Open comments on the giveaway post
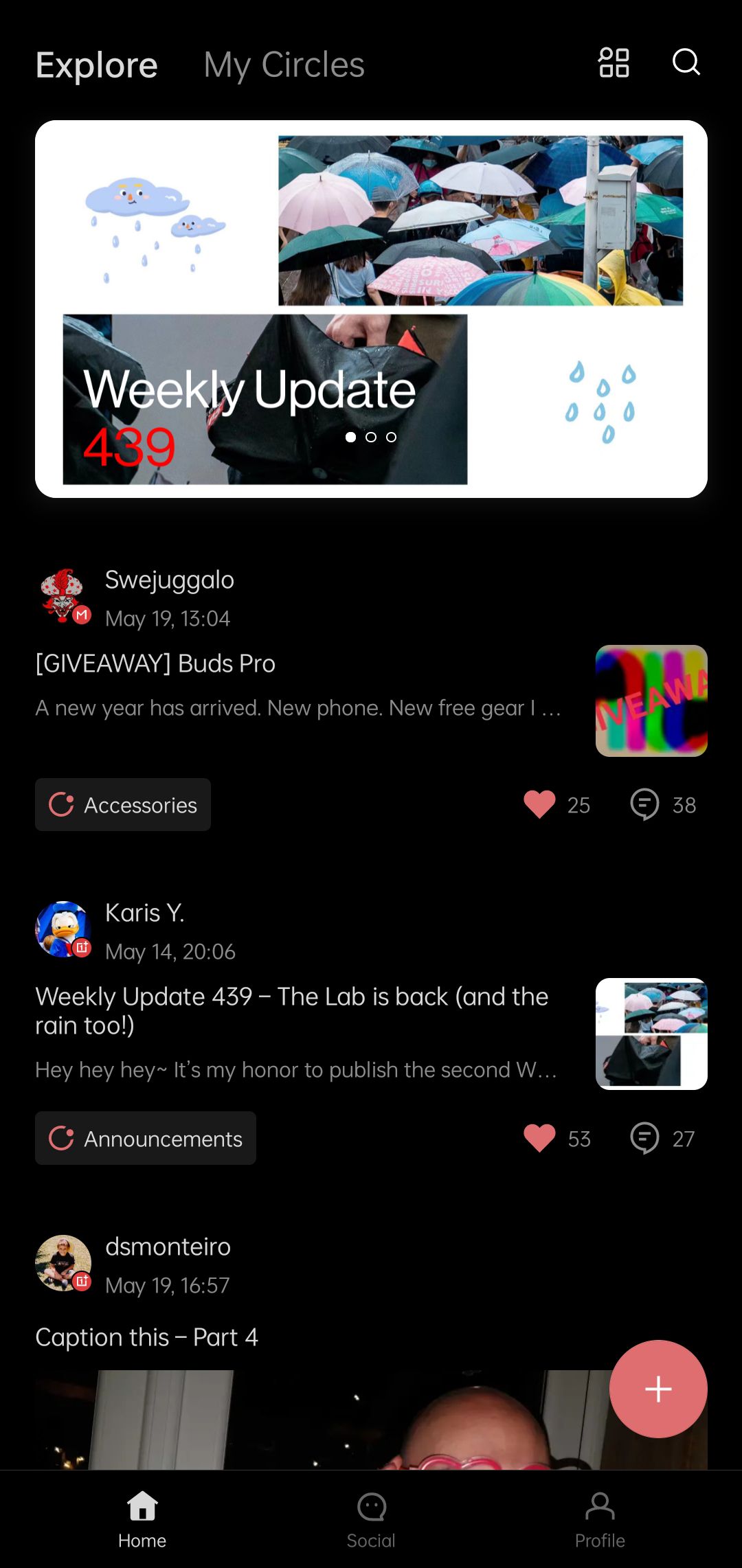 [x=646, y=804]
